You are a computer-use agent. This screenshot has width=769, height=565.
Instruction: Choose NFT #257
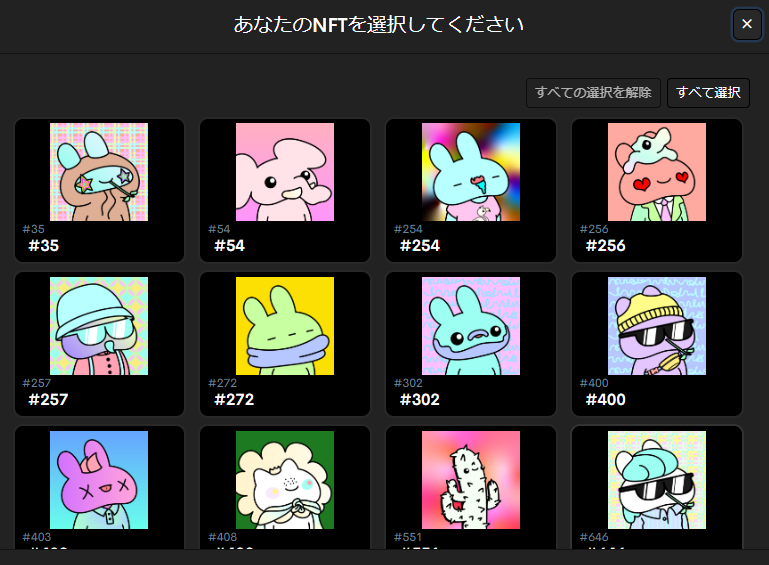99,326
